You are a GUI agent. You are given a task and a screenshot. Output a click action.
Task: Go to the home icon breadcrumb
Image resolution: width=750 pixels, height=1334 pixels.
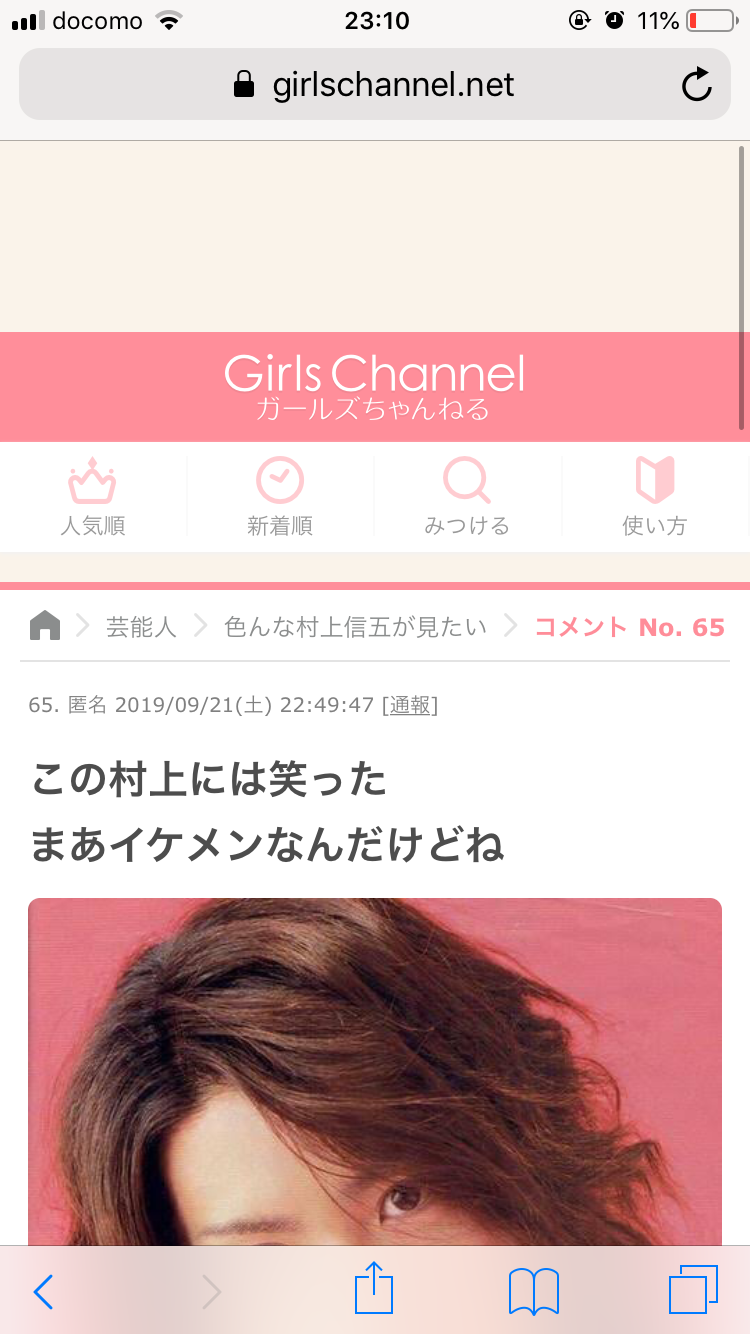[45, 627]
